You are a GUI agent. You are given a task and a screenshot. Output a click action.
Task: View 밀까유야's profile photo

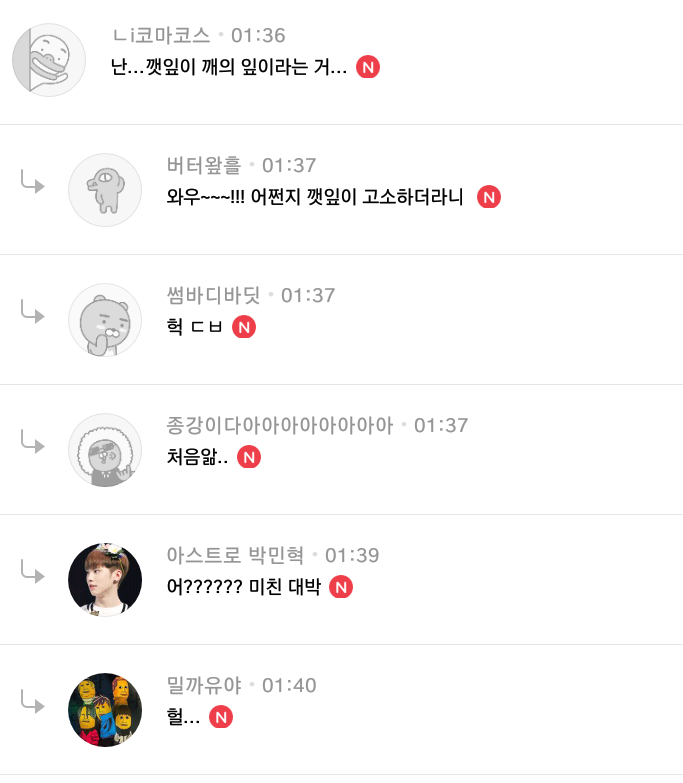click(x=105, y=710)
